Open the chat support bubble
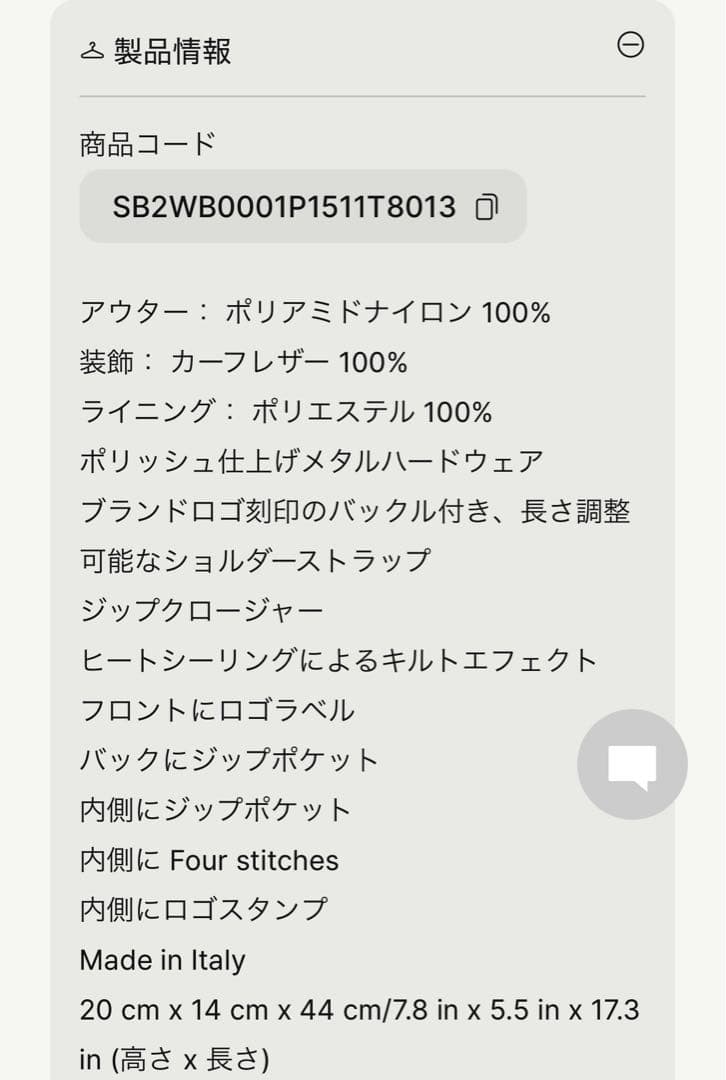 [632, 765]
